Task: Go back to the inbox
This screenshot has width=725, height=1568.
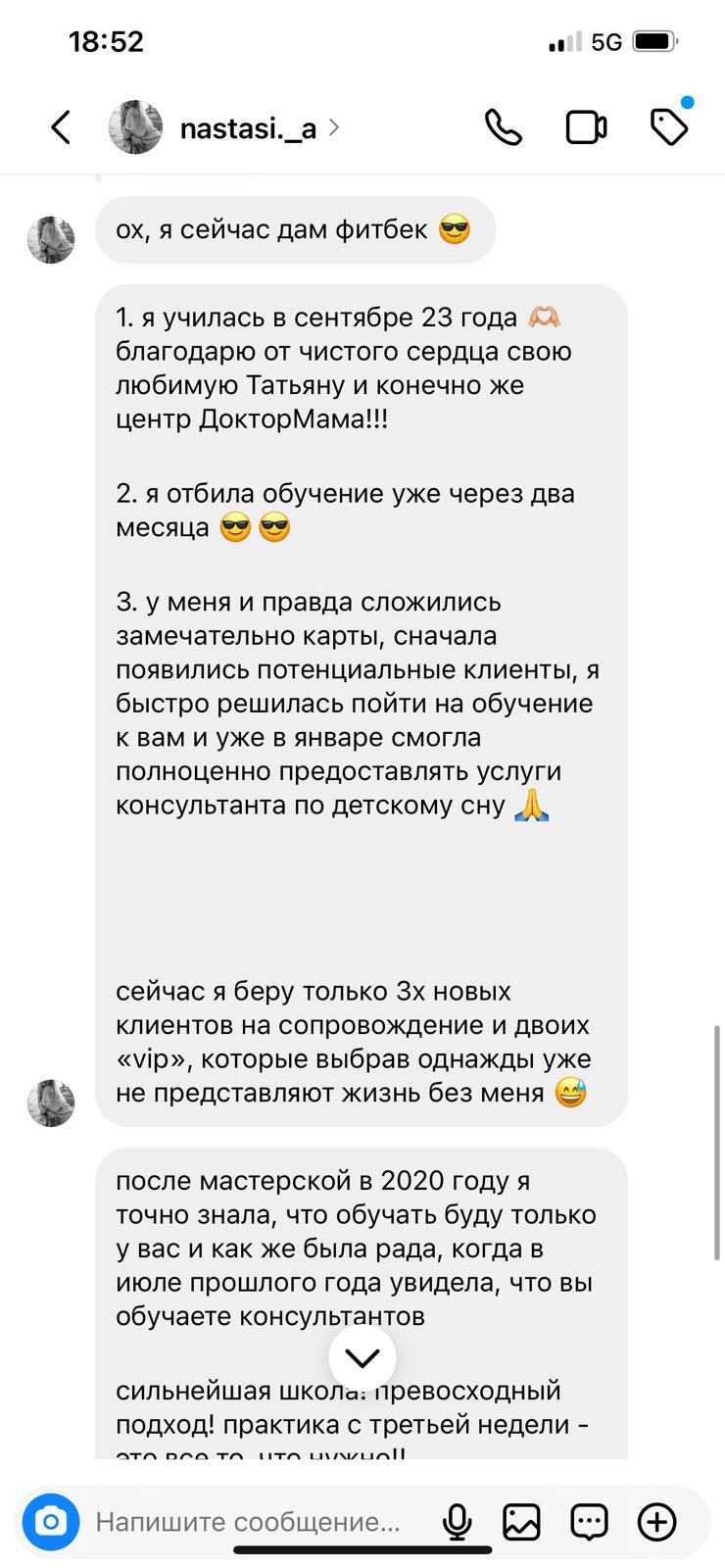Action: tap(61, 127)
